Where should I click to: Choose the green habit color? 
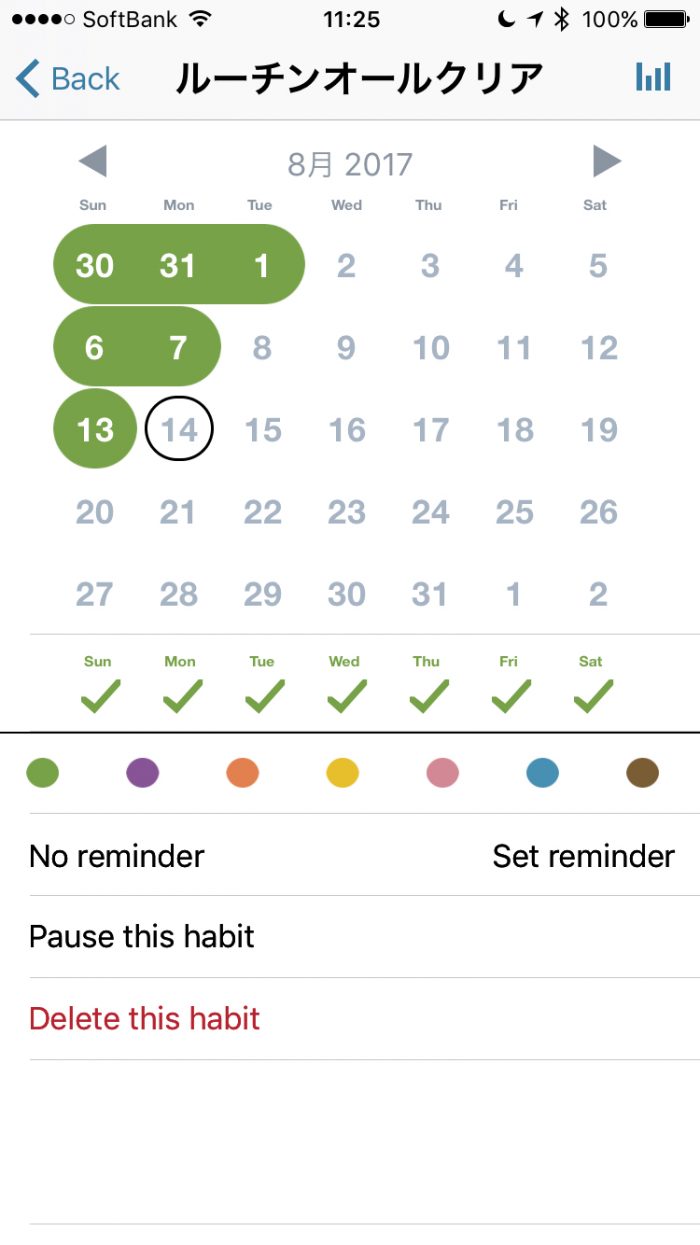tap(43, 773)
